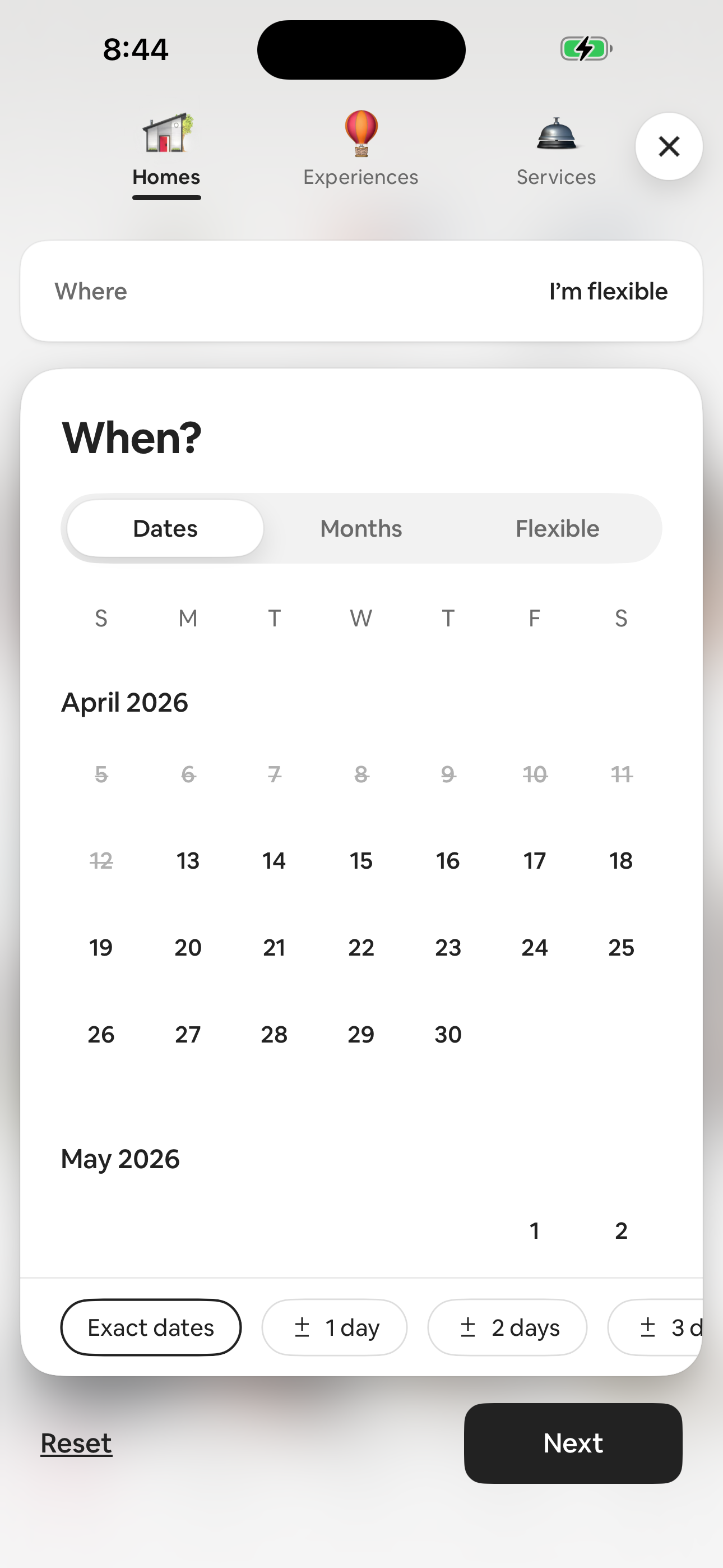Tap the plus-minus icon on 2 days chip
723x1568 pixels.
469,1327
